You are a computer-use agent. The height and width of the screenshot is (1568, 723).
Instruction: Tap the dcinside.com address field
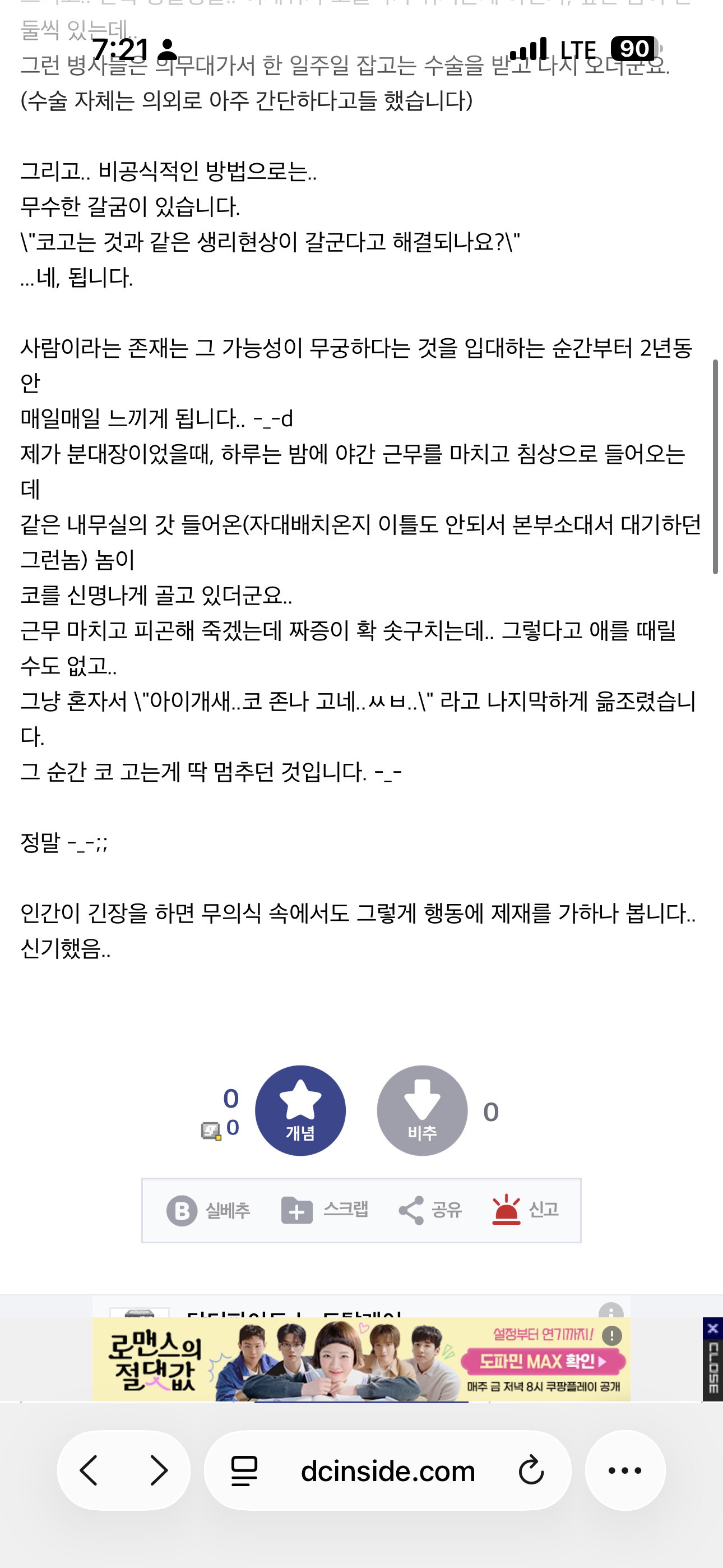pyautogui.click(x=388, y=1470)
